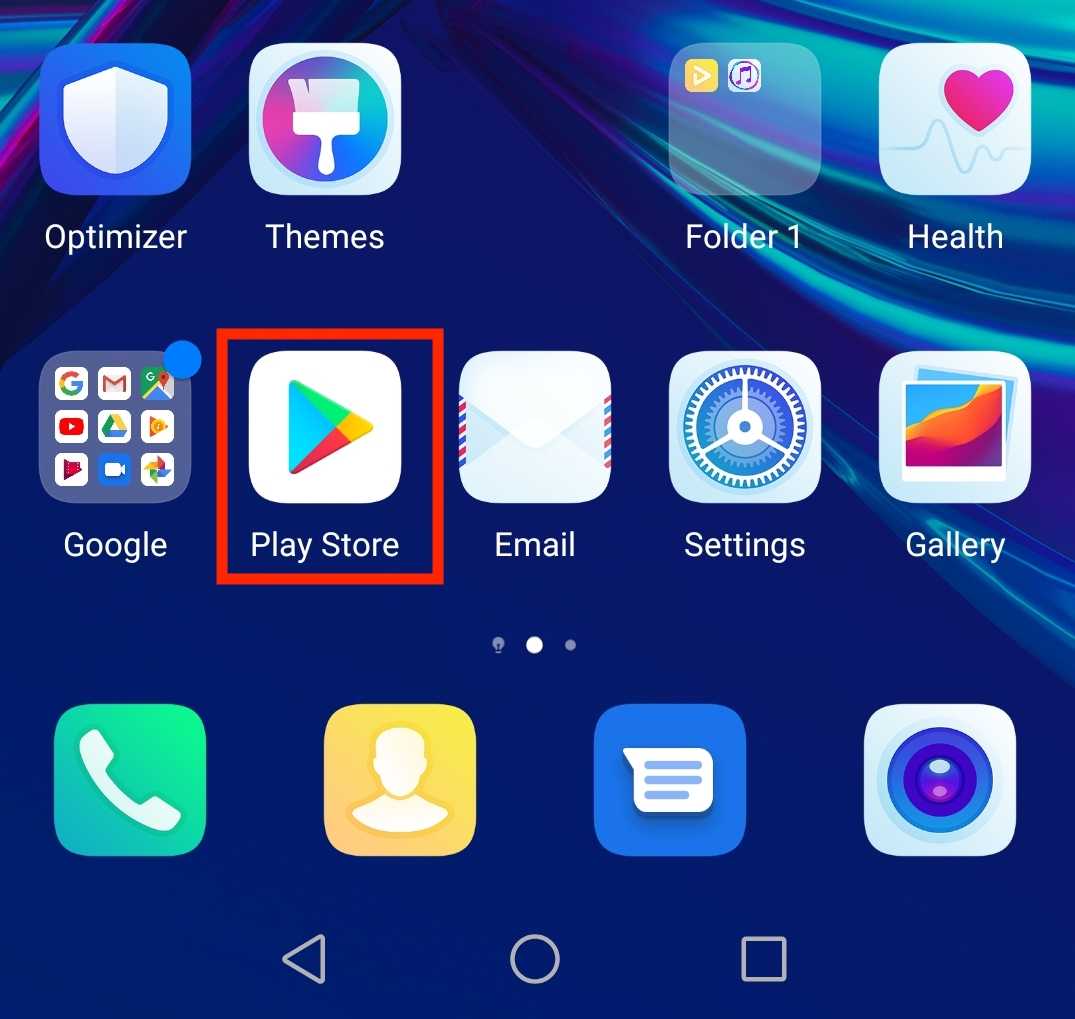Viewport: 1075px width, 1019px height.
Task: Open the Contacts app in the dock
Action: pos(400,780)
